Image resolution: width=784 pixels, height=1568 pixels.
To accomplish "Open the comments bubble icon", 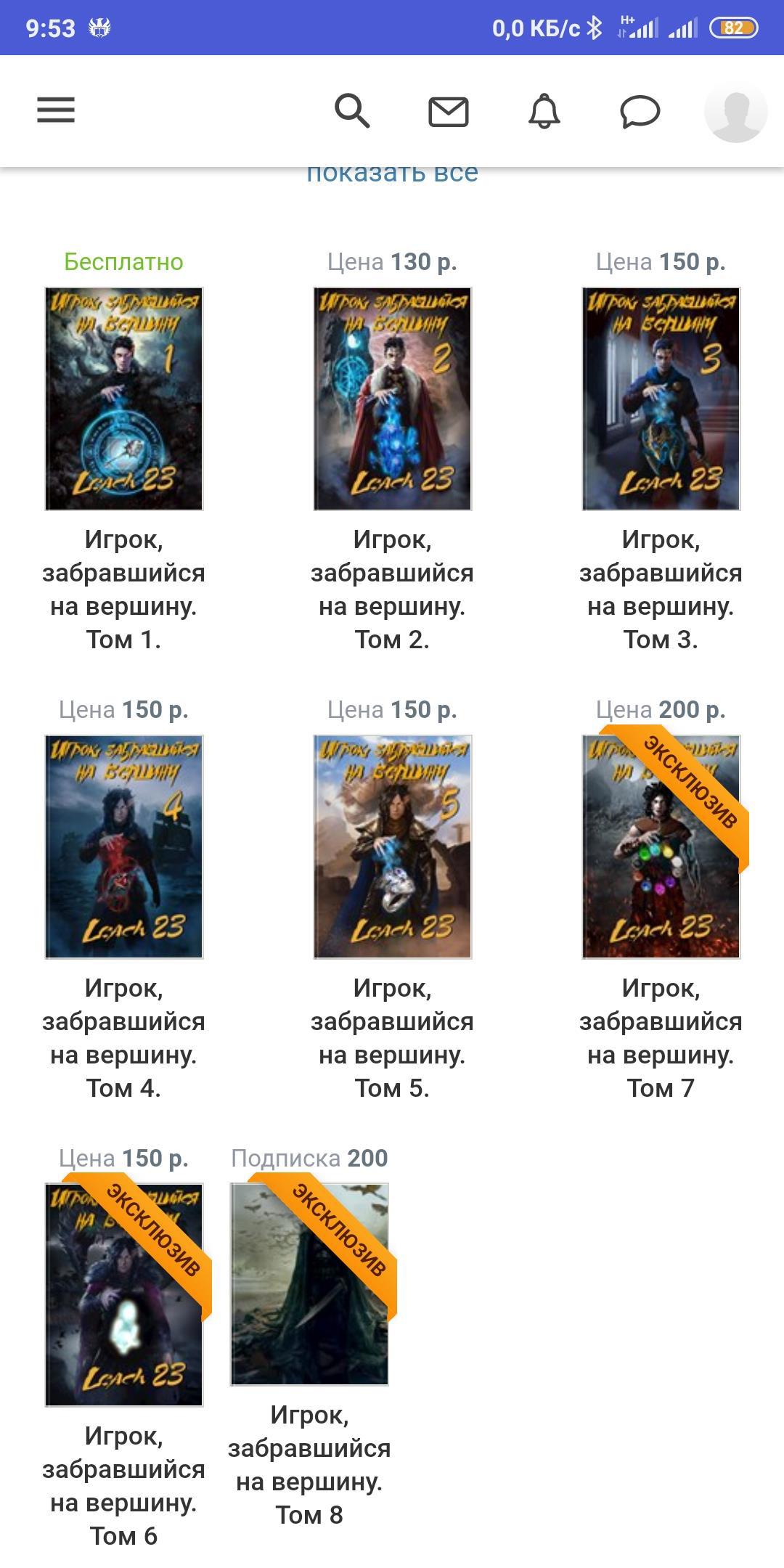I will click(x=640, y=112).
